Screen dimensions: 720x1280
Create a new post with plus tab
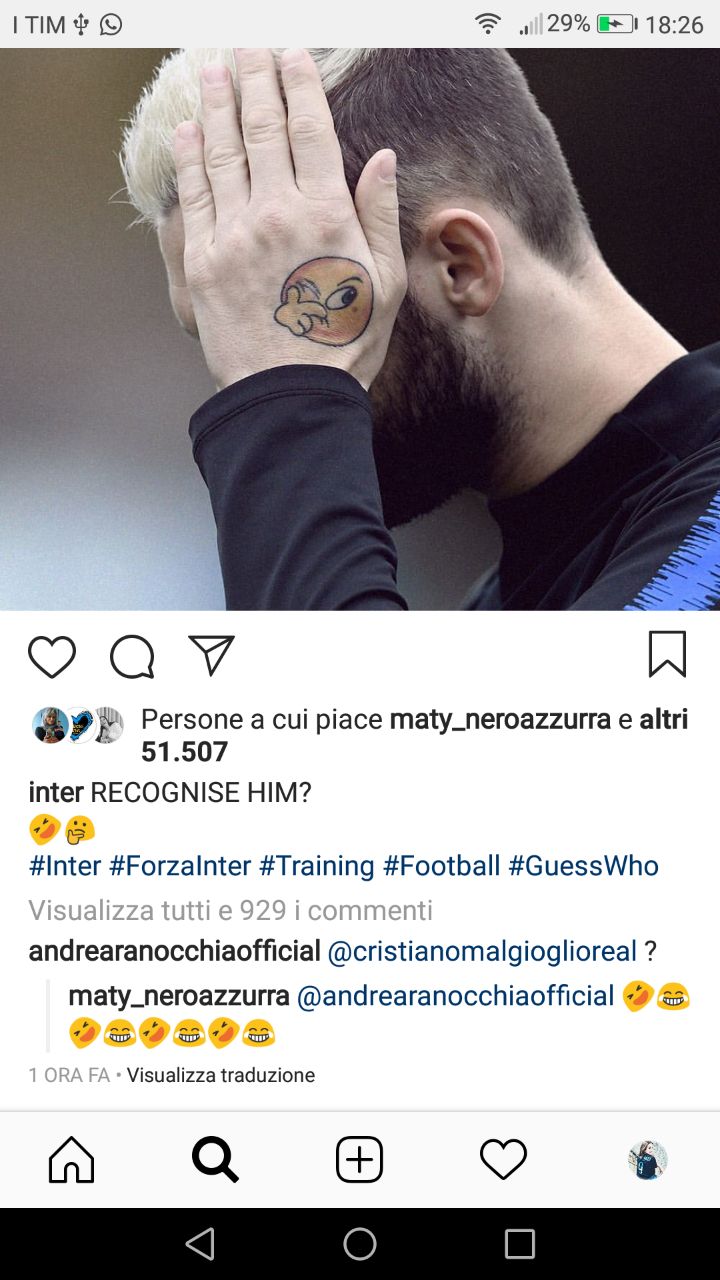[x=359, y=1160]
